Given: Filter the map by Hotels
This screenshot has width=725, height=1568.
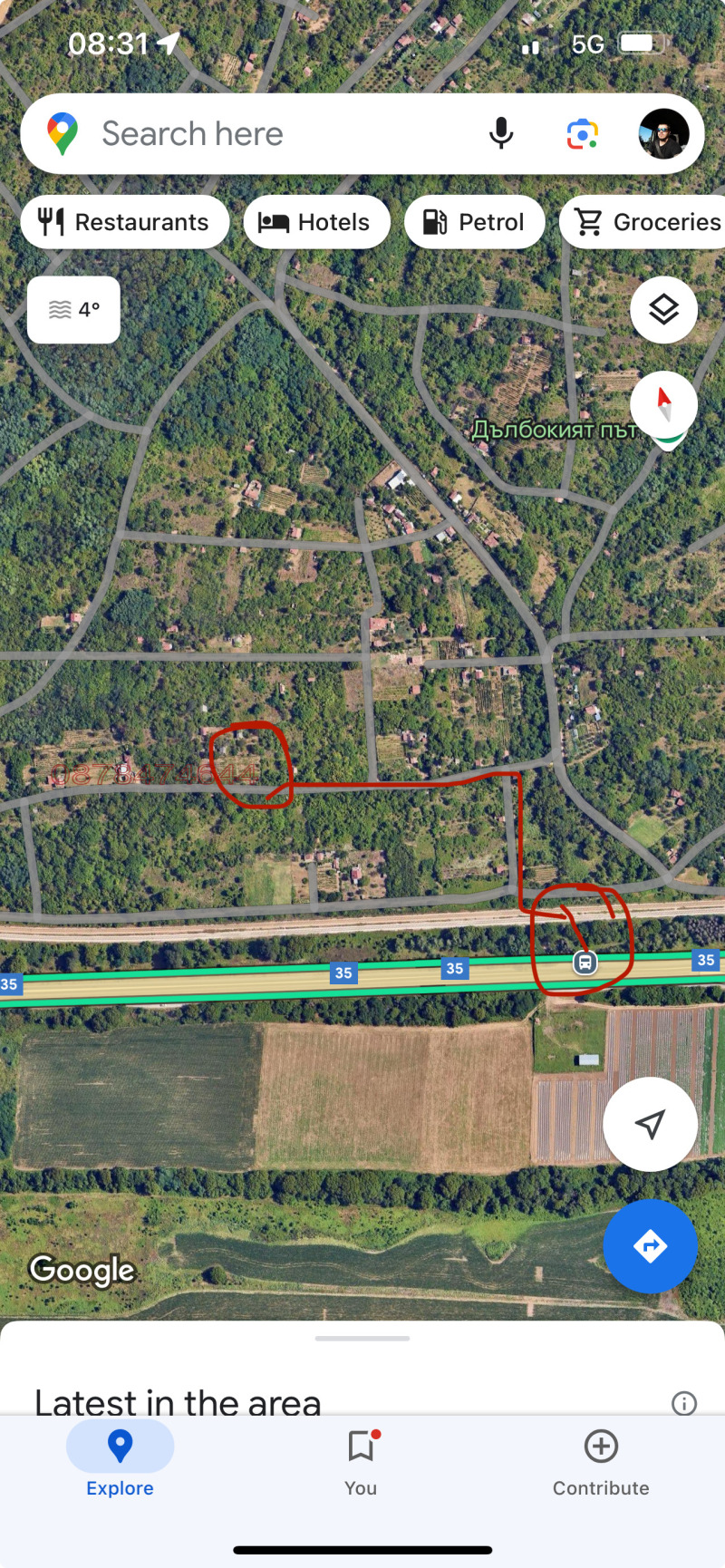Looking at the screenshot, I should tap(316, 222).
